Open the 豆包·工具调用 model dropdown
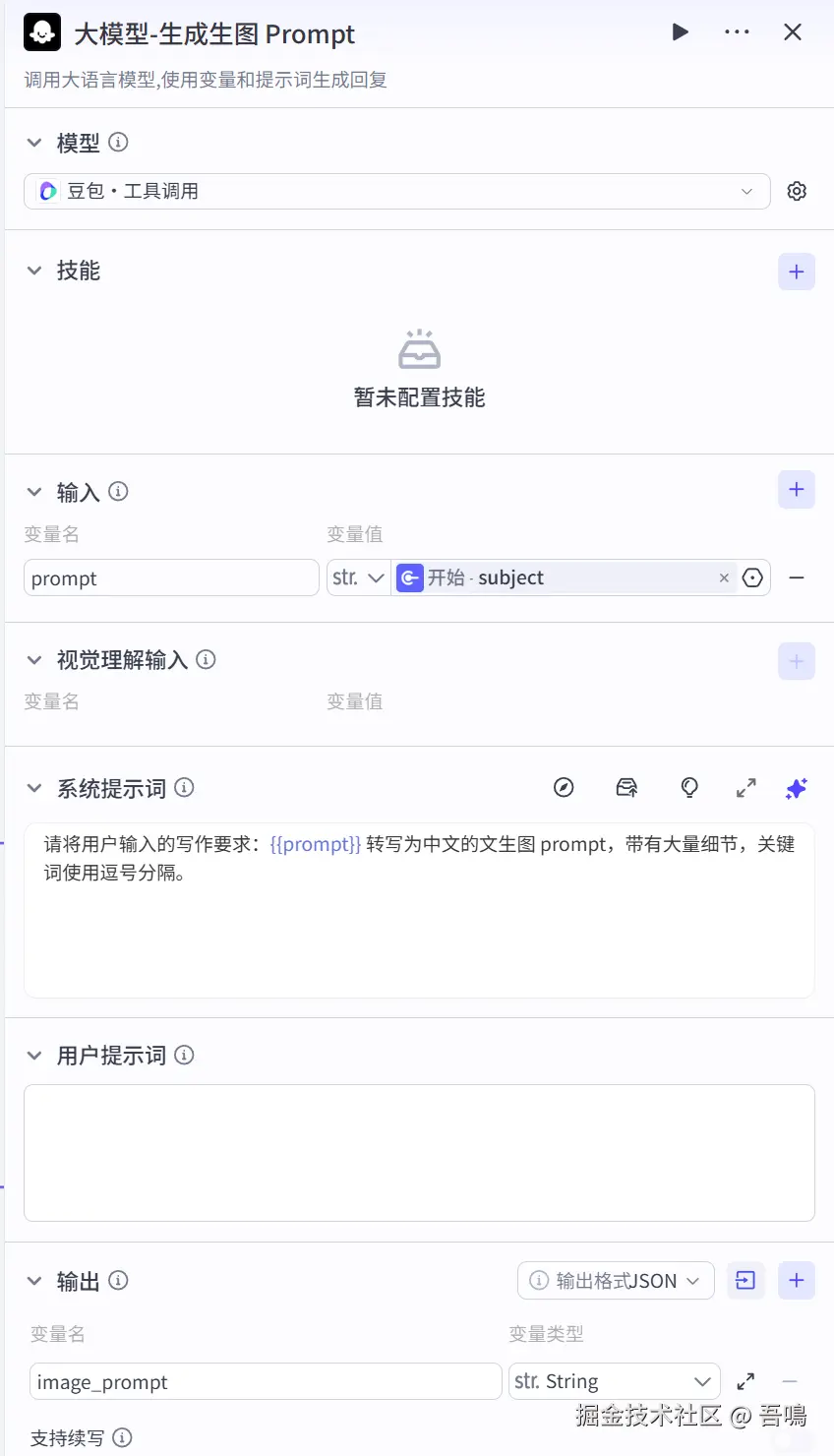Image resolution: width=834 pixels, height=1456 pixels. 396,191
